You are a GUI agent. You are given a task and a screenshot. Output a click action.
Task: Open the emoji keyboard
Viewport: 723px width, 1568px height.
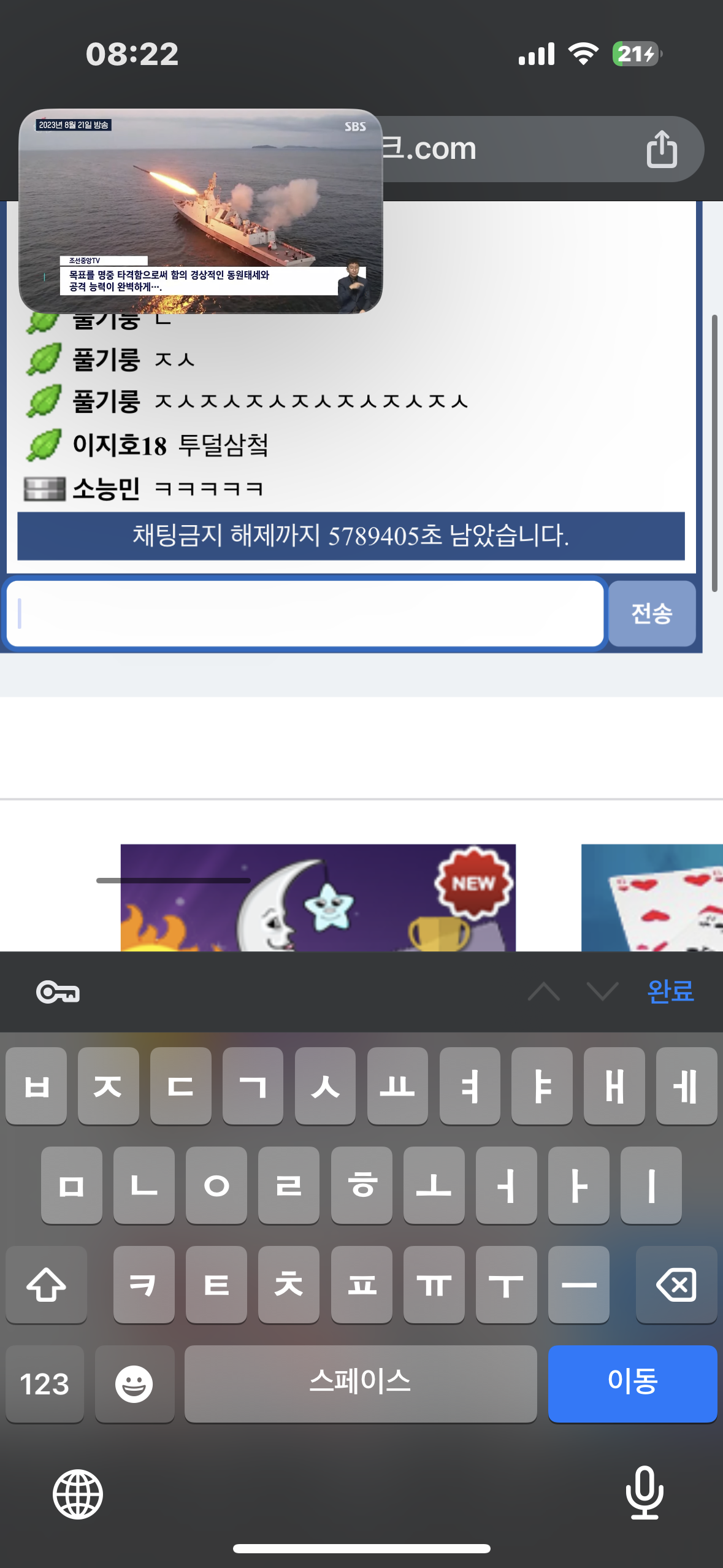134,1384
